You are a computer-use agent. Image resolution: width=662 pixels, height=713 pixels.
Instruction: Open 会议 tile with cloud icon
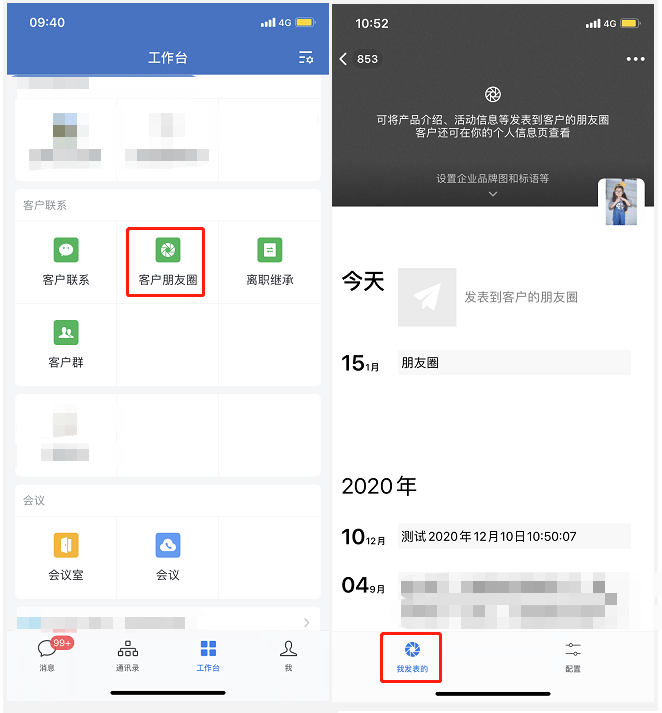click(x=167, y=557)
